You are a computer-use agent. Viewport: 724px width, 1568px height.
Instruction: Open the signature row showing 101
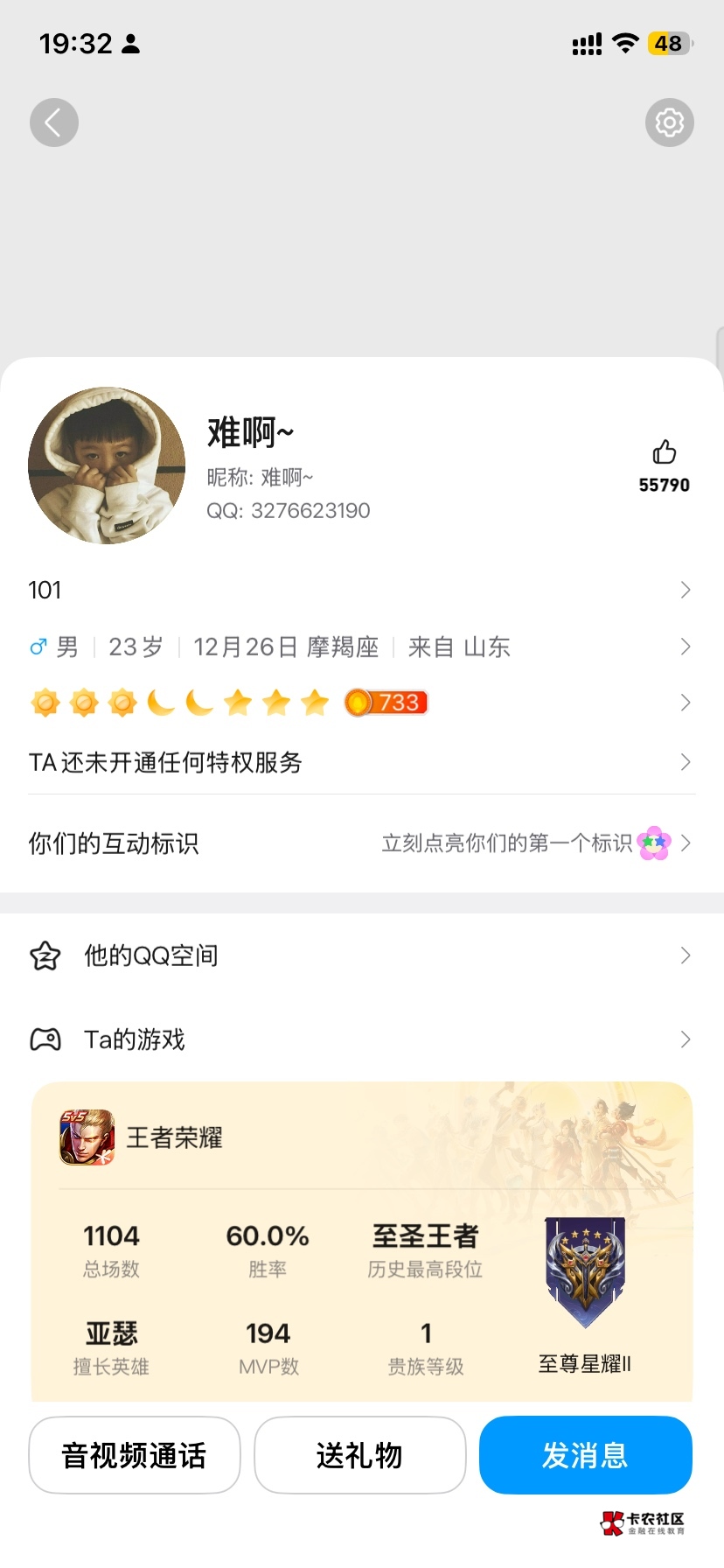362,590
